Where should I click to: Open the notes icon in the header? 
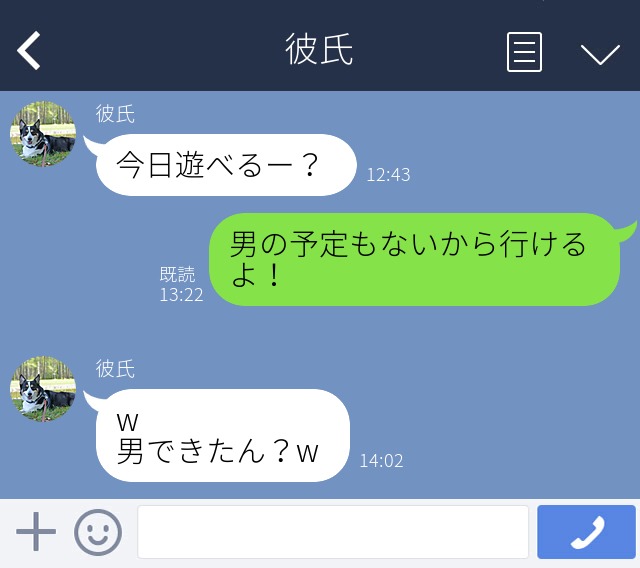click(x=524, y=52)
